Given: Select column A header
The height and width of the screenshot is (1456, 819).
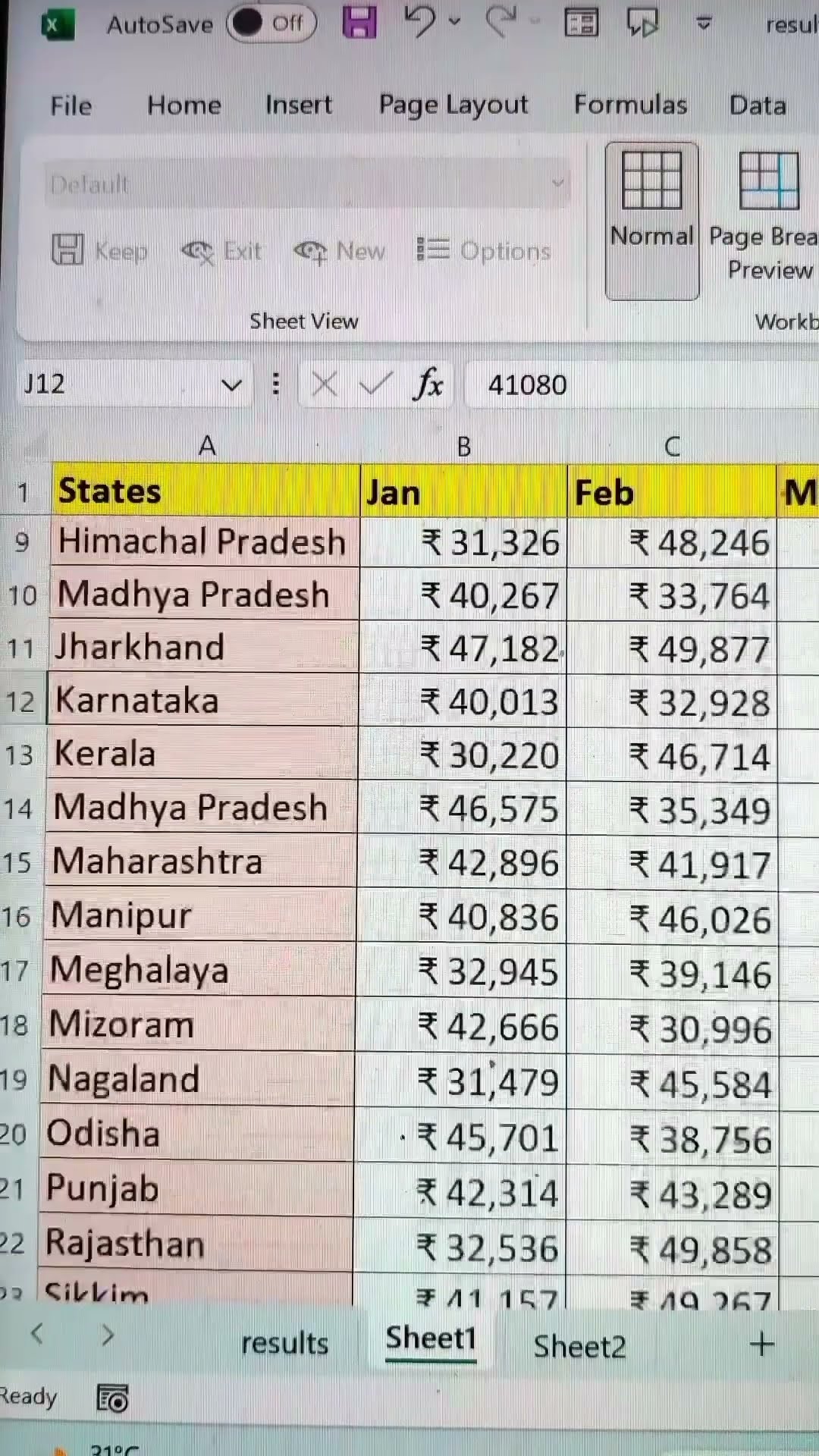Looking at the screenshot, I should point(206,446).
